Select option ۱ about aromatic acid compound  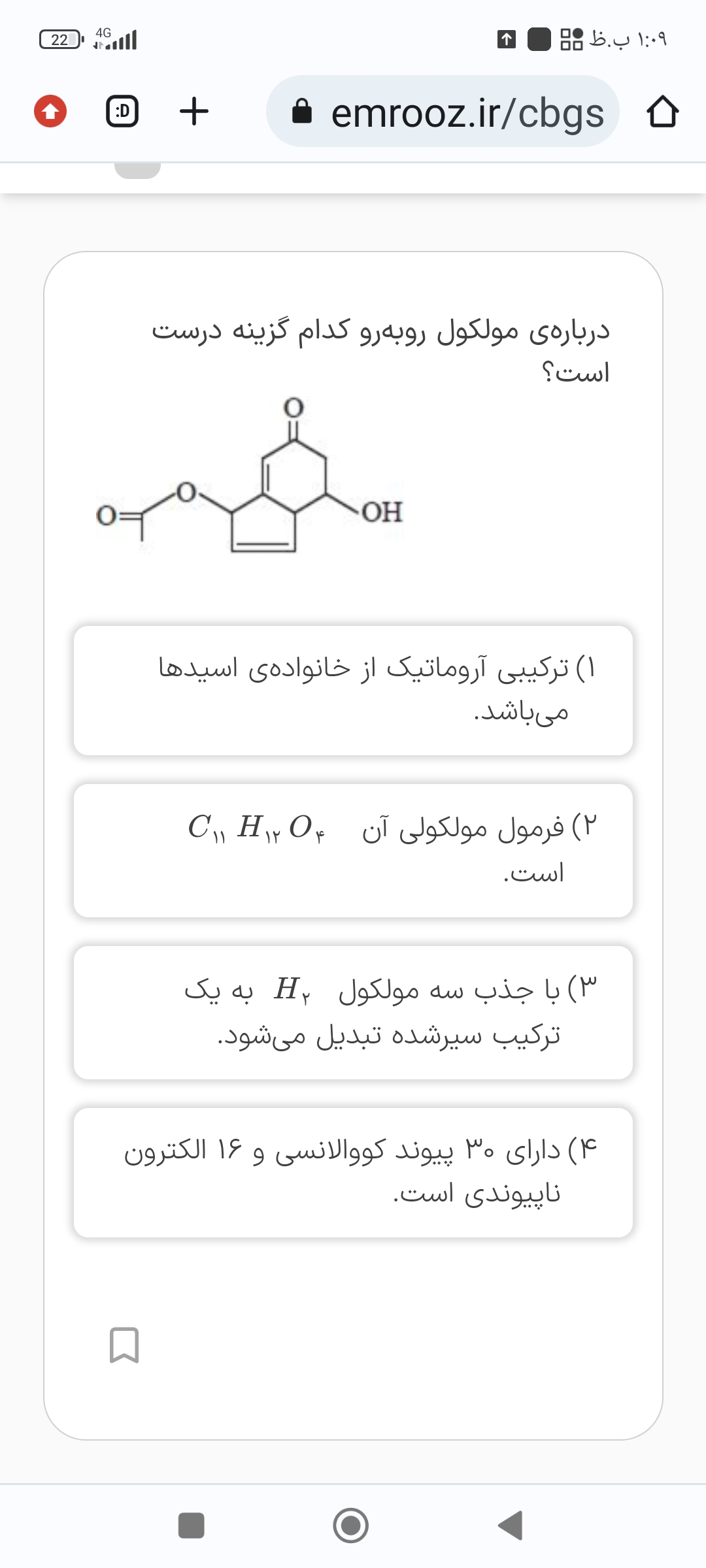(x=353, y=691)
